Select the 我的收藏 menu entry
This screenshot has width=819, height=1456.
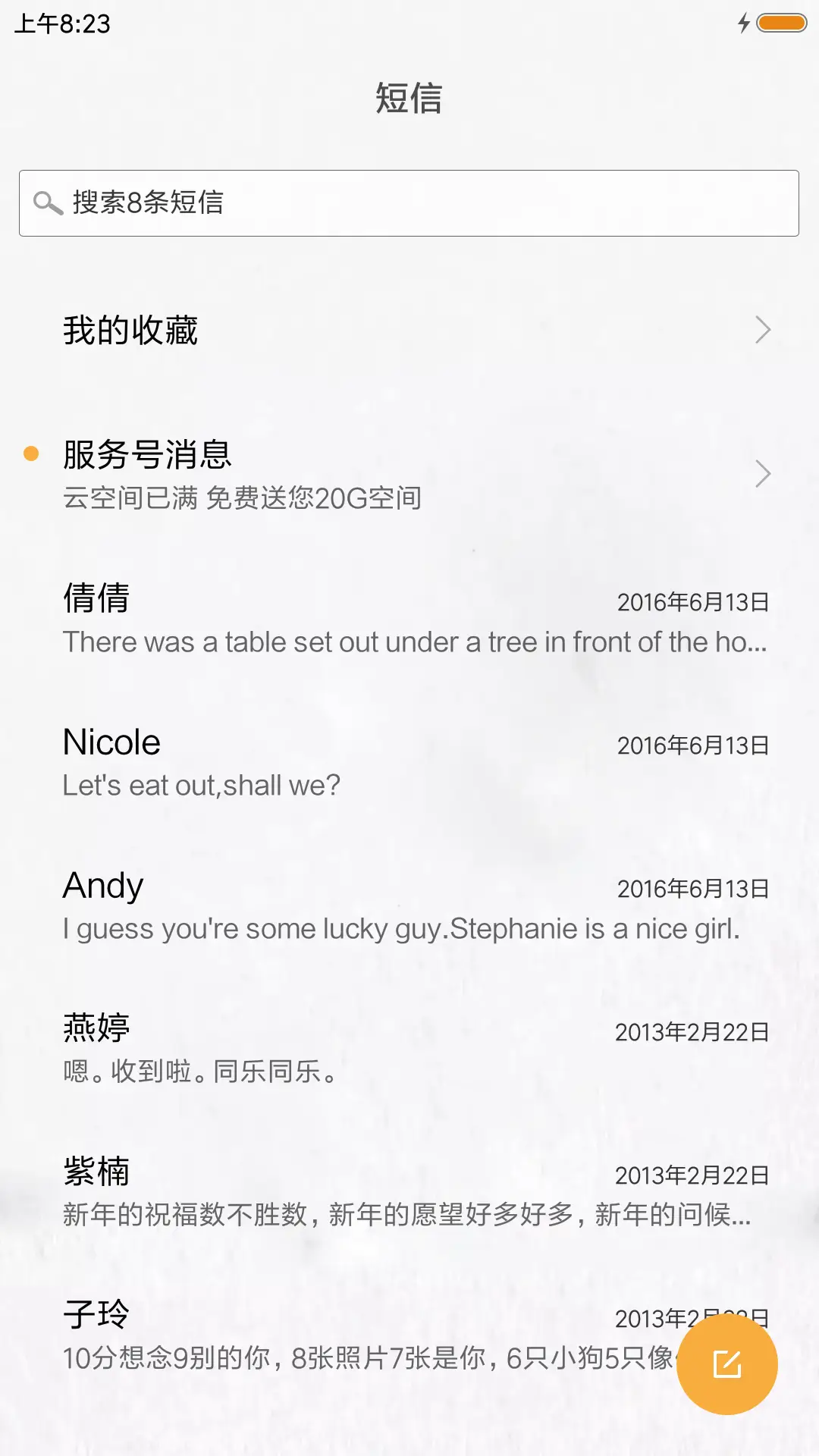point(129,330)
